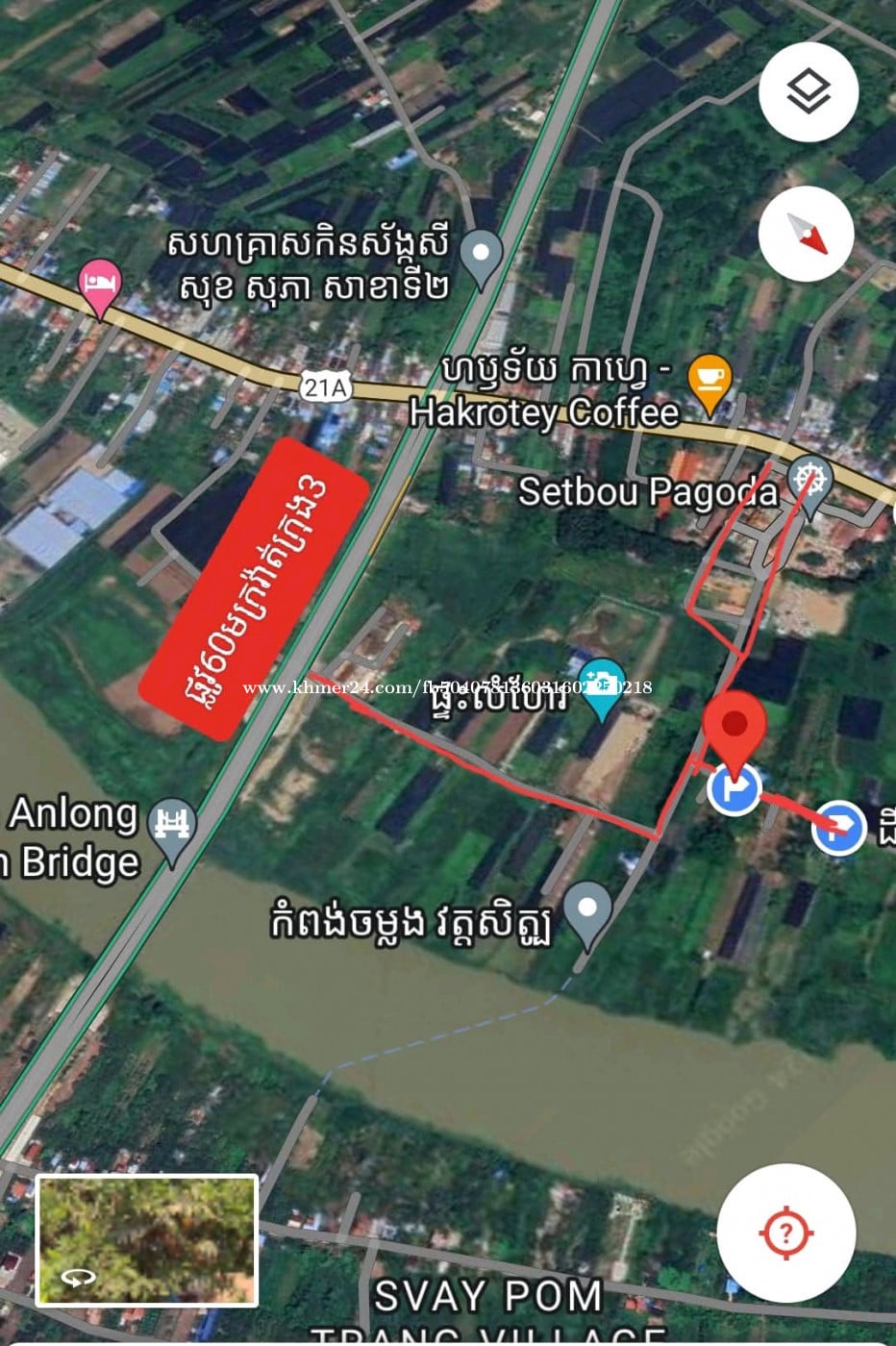Image resolution: width=896 pixels, height=1346 pixels.
Task: Open the Street View preview thumbnail
Action: 147,1240
